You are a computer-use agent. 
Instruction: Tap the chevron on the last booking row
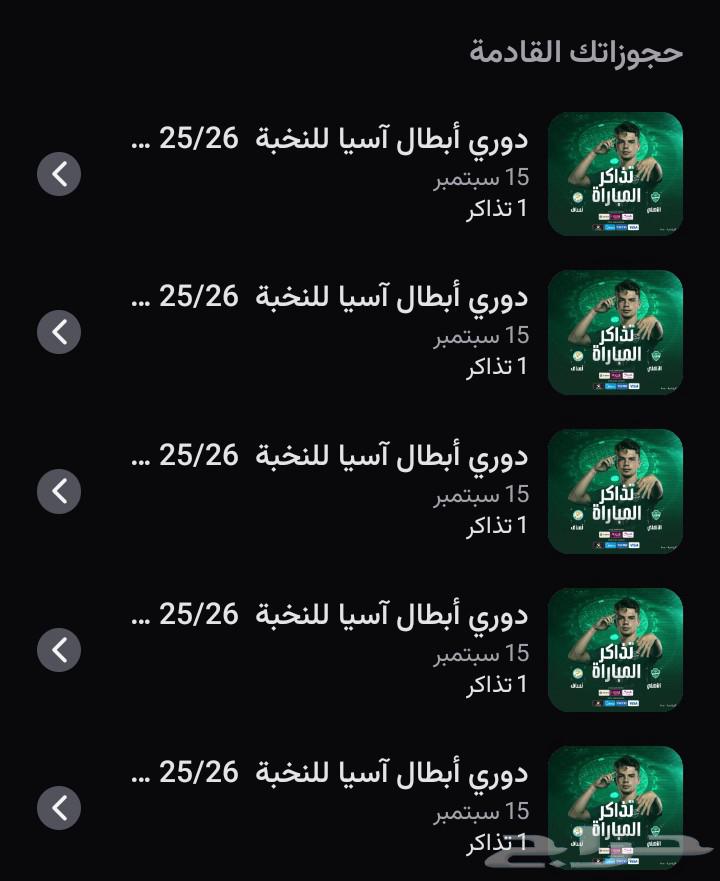pos(59,807)
